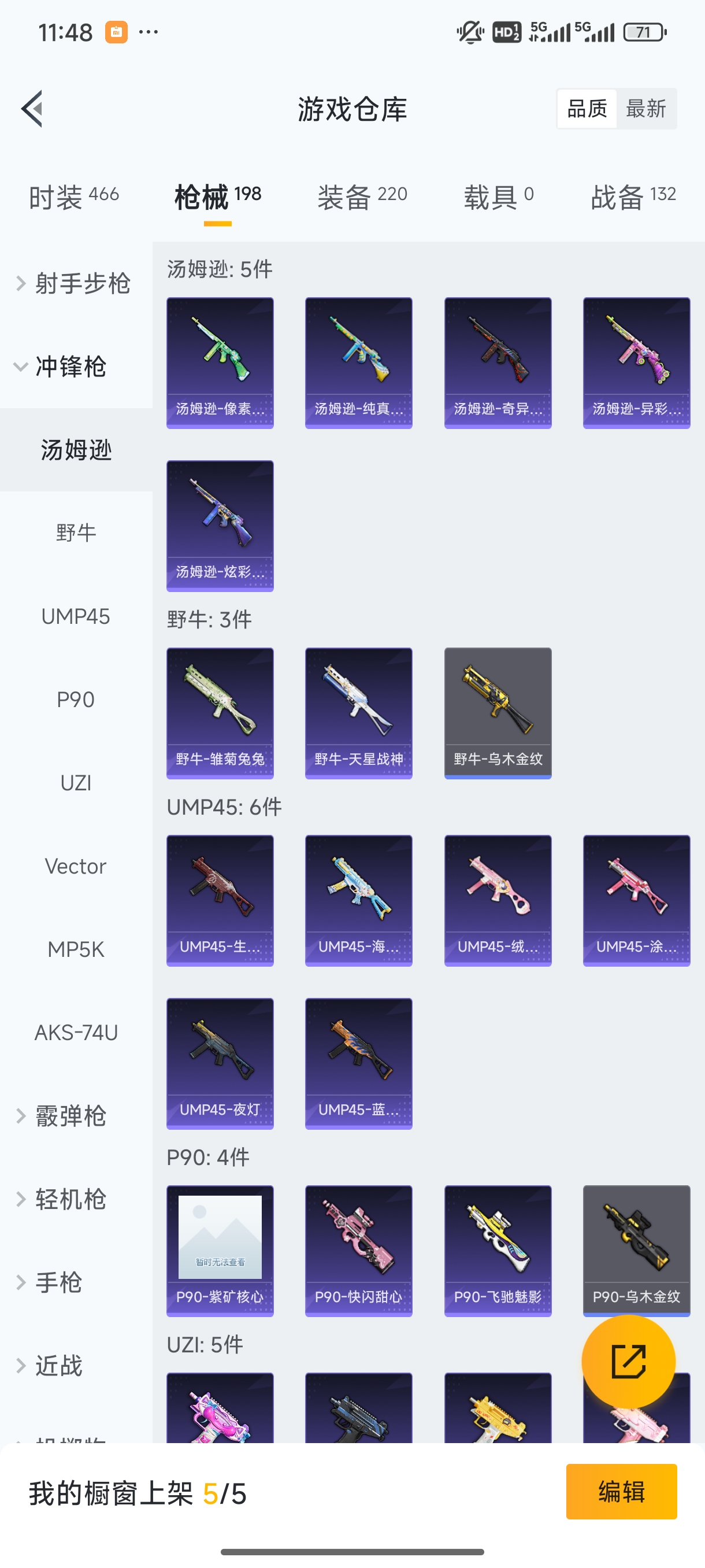The image size is (705, 1568).
Task: View the P90-快闪甜心 skin
Action: (x=358, y=1251)
